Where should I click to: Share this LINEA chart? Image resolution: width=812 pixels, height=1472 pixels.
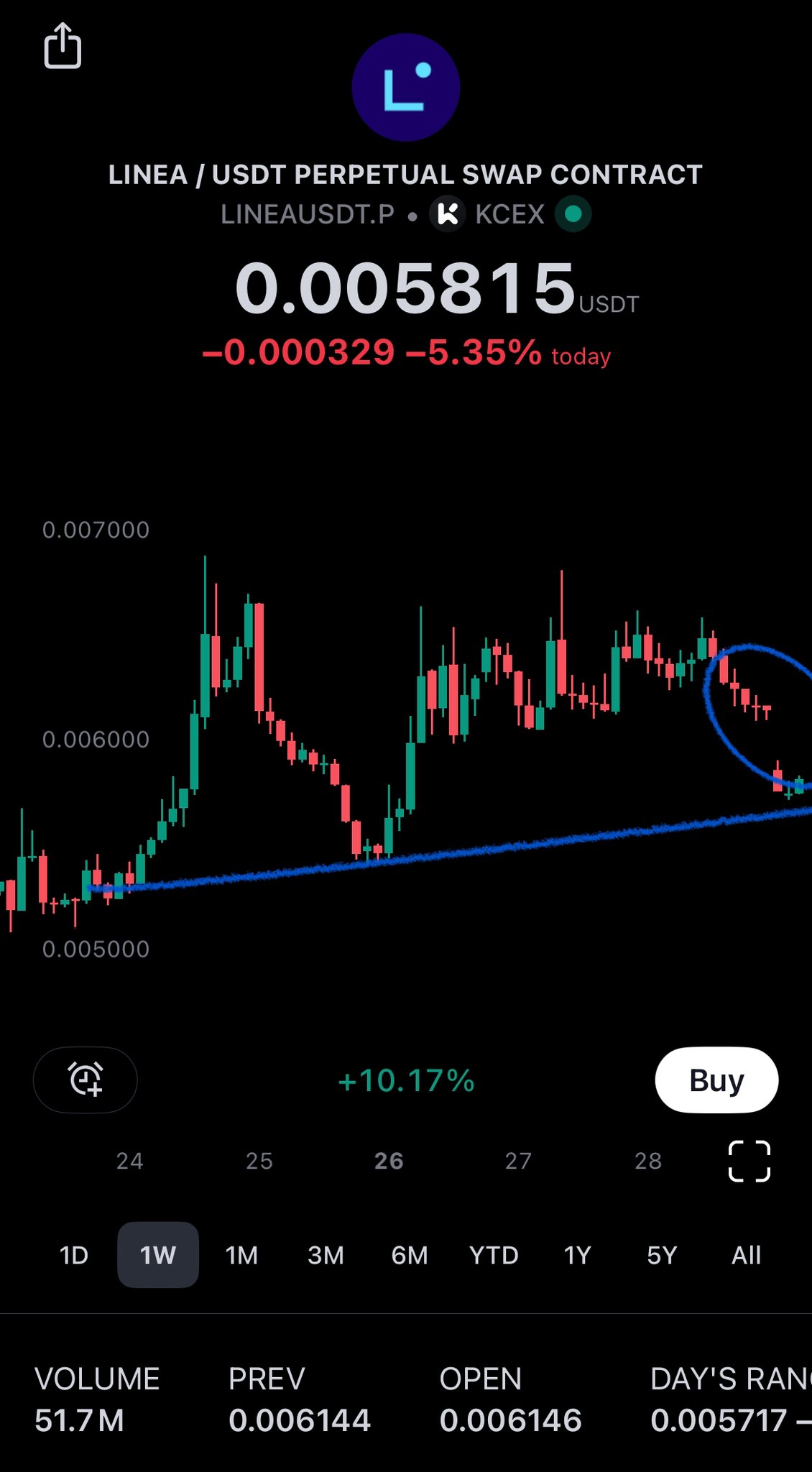coord(63,46)
